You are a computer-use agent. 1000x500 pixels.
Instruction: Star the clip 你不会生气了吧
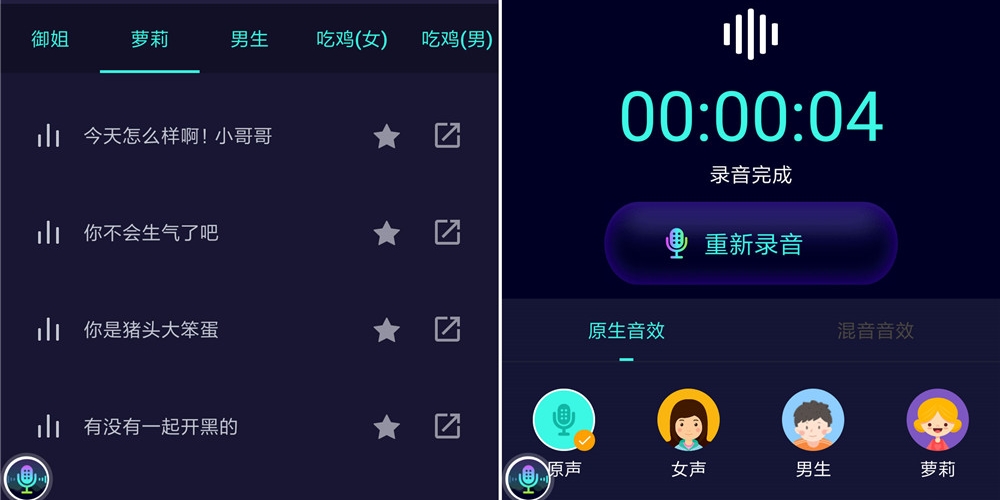tap(386, 233)
